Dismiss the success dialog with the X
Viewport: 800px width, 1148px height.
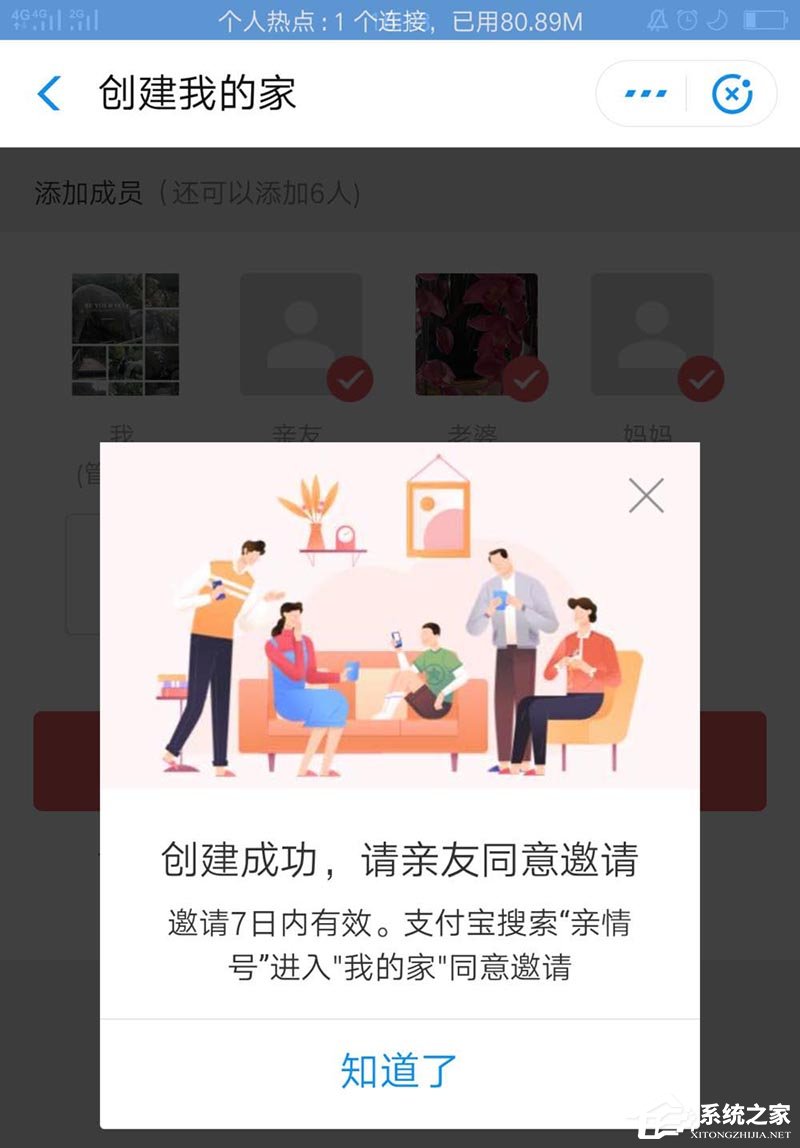645,494
